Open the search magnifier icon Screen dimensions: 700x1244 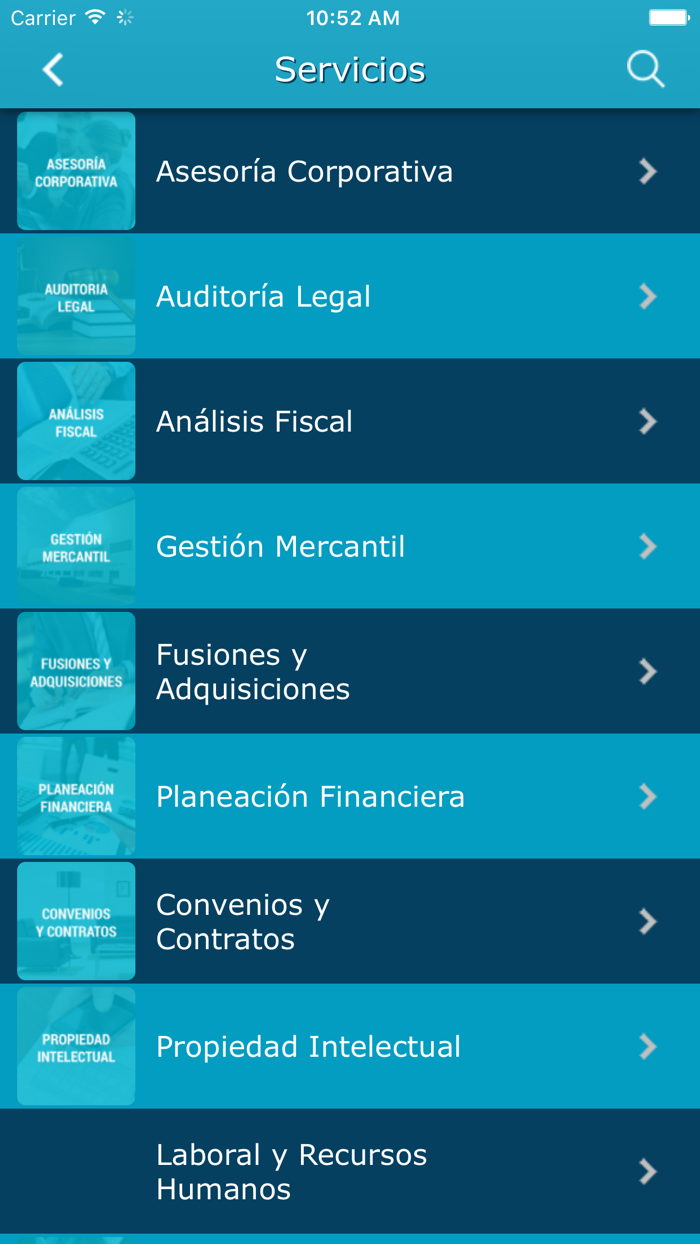[x=645, y=70]
